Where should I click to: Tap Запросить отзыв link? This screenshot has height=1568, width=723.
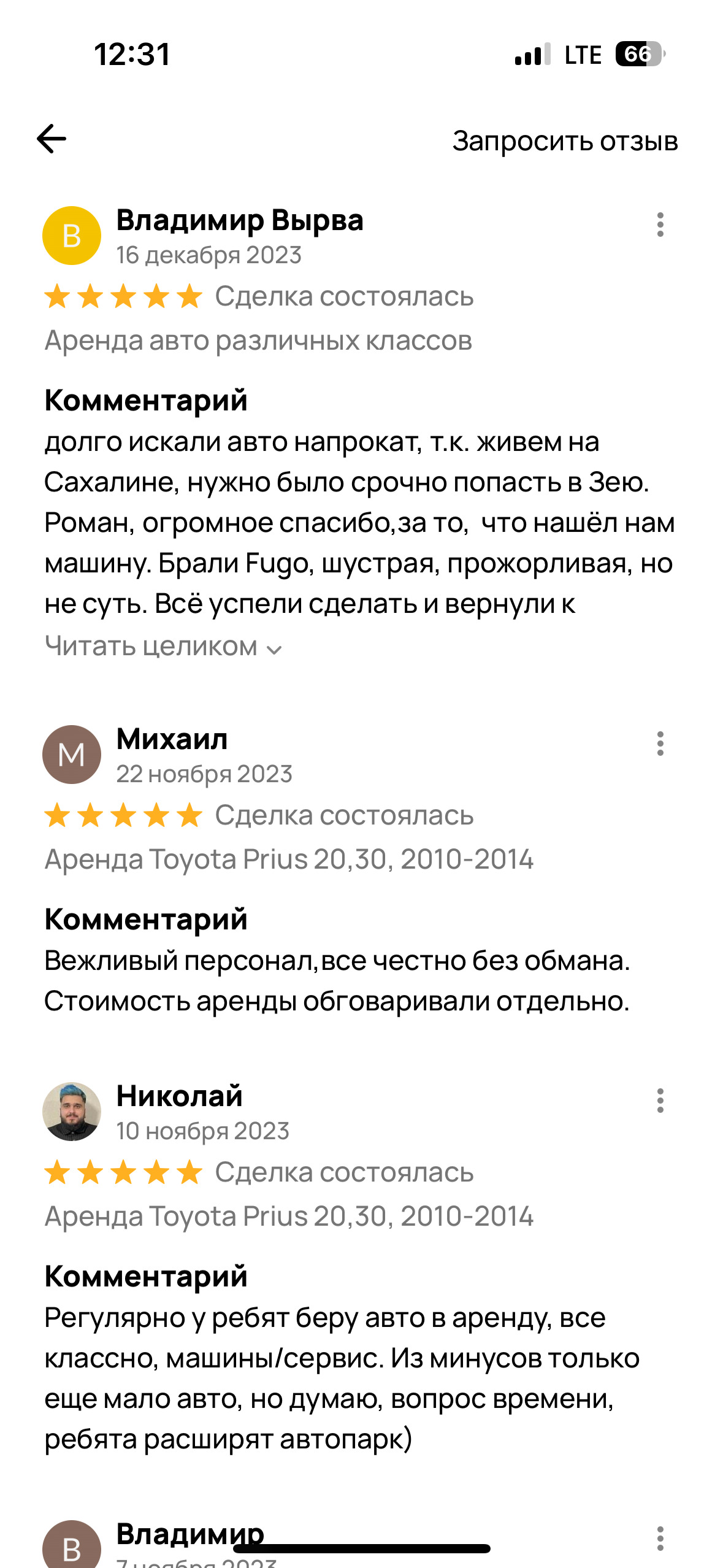tap(565, 140)
